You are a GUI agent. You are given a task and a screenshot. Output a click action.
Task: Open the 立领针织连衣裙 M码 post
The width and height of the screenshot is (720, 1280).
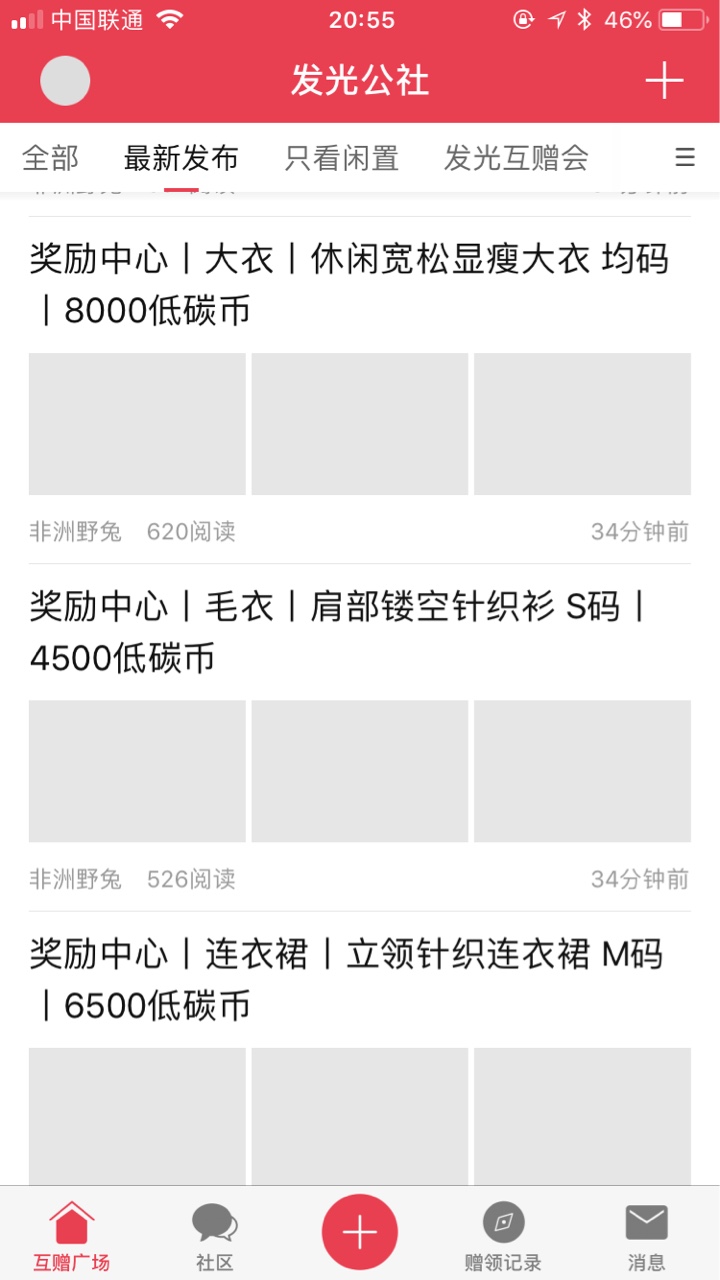pos(359,979)
